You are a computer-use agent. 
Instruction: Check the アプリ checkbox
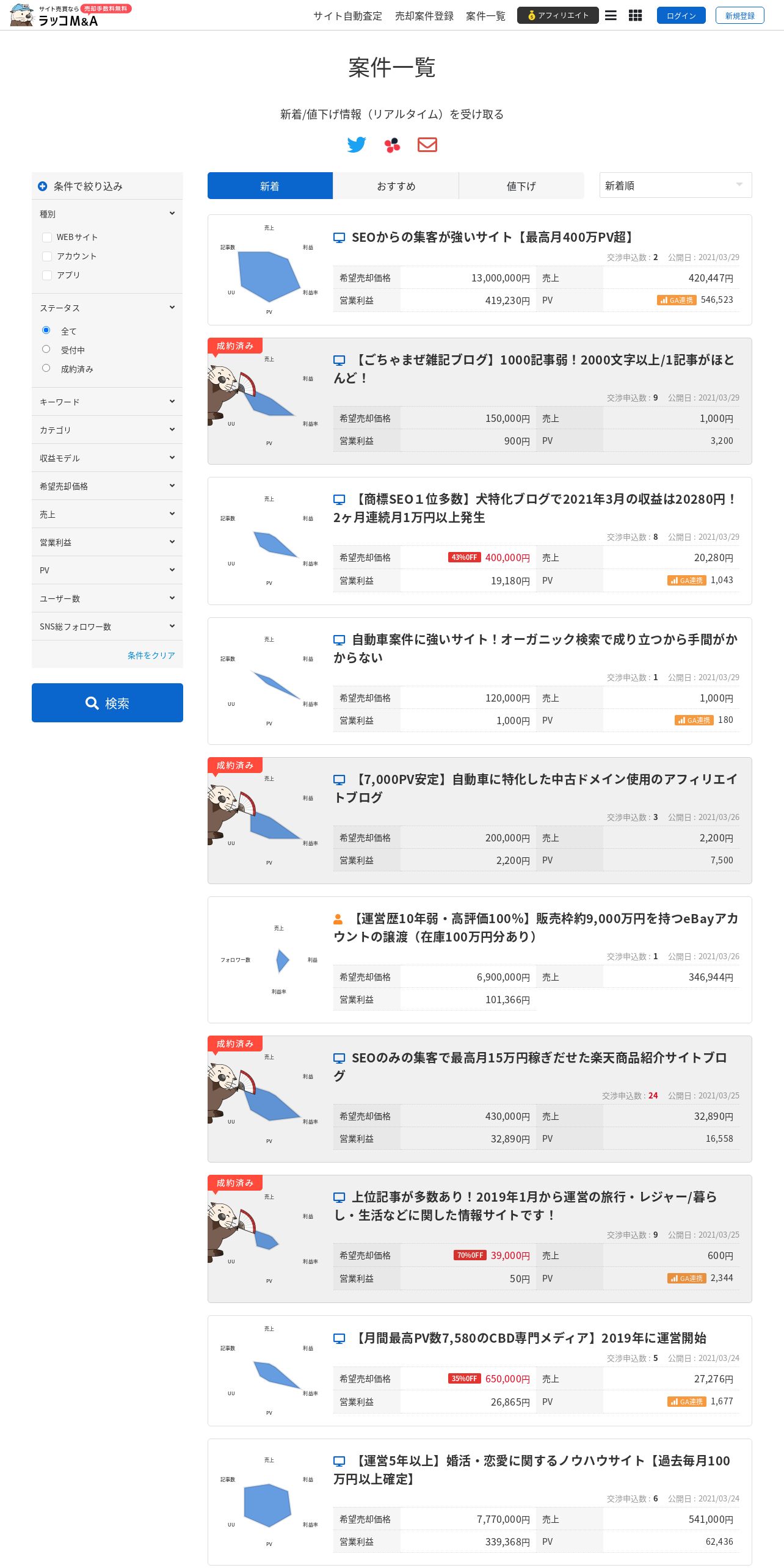tap(47, 275)
